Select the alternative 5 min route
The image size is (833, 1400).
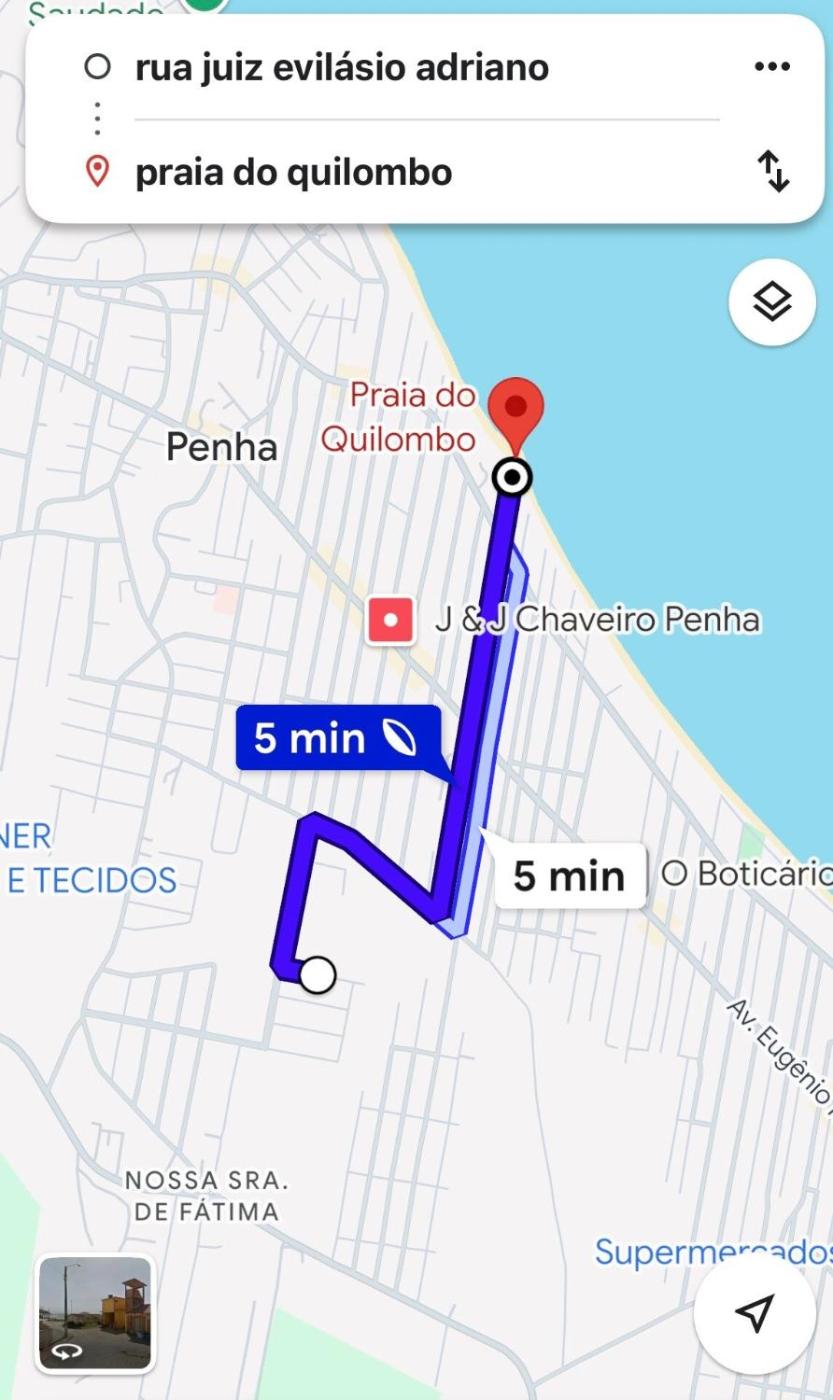pyautogui.click(x=569, y=876)
